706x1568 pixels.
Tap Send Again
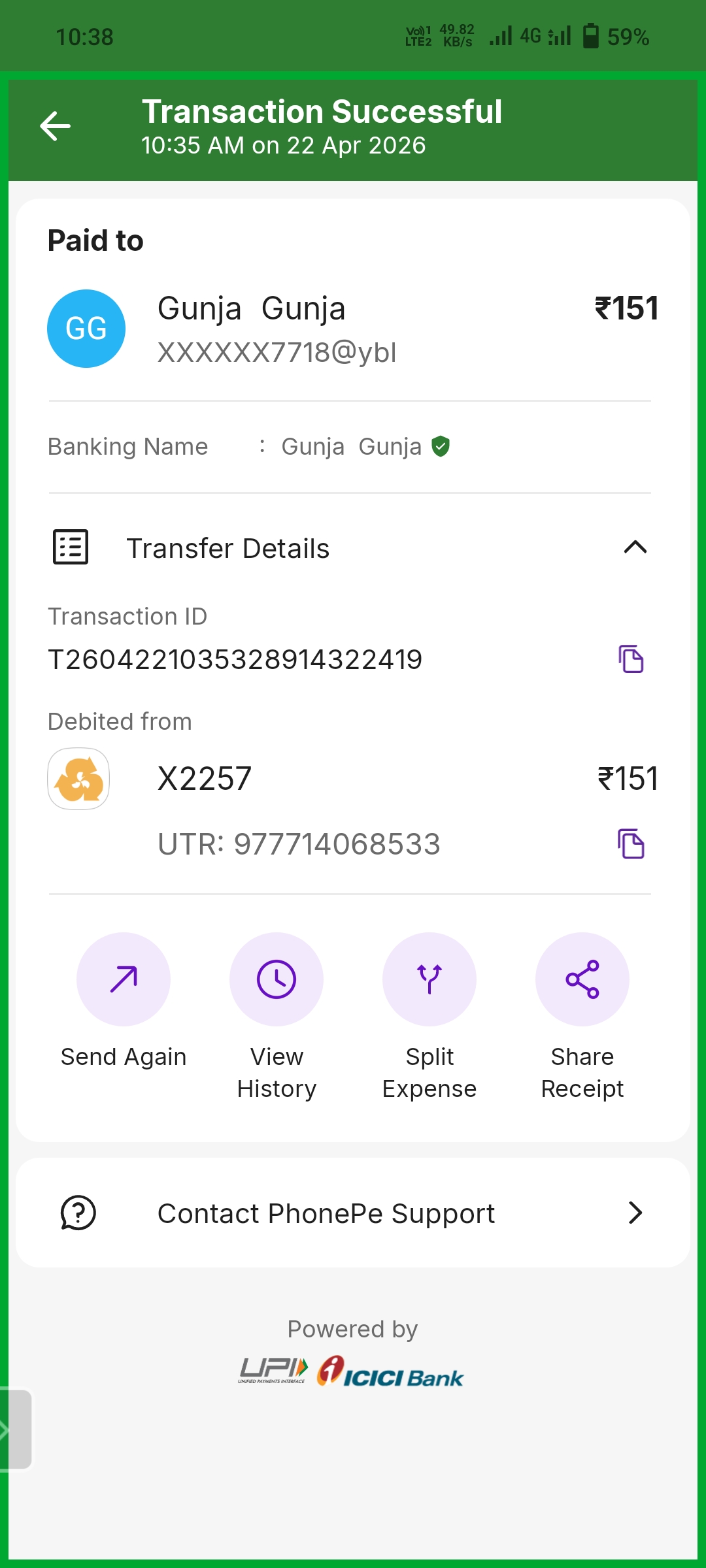(124, 979)
